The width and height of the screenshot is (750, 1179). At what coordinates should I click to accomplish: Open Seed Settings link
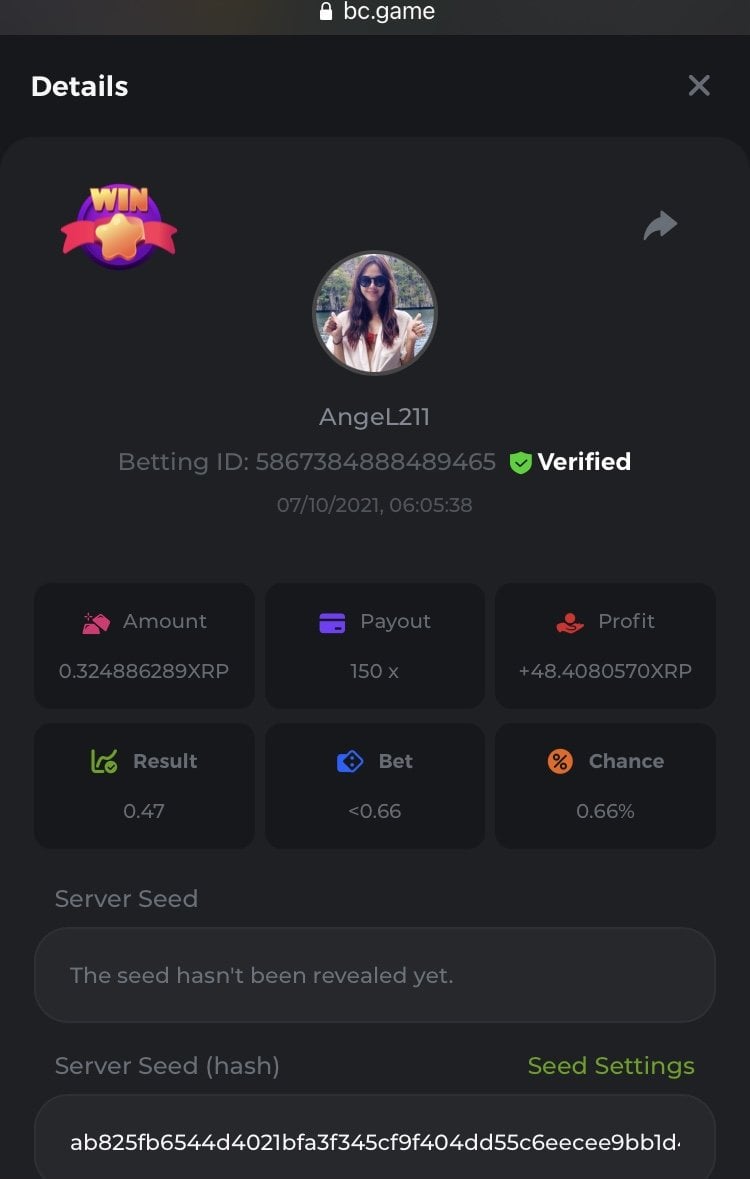(610, 1066)
